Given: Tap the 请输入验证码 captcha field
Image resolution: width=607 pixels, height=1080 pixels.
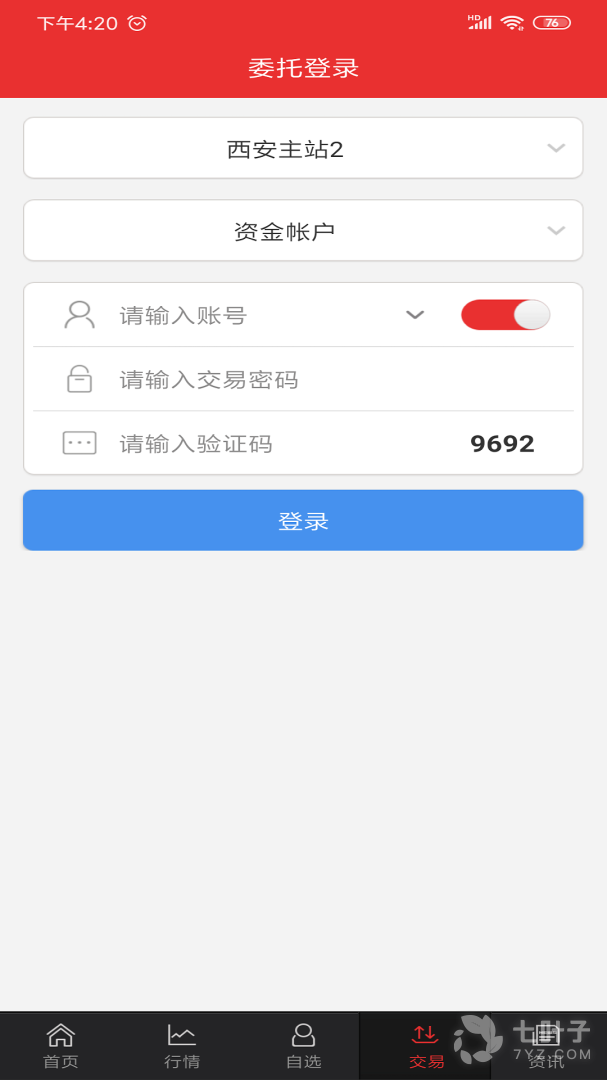Looking at the screenshot, I should (280, 443).
